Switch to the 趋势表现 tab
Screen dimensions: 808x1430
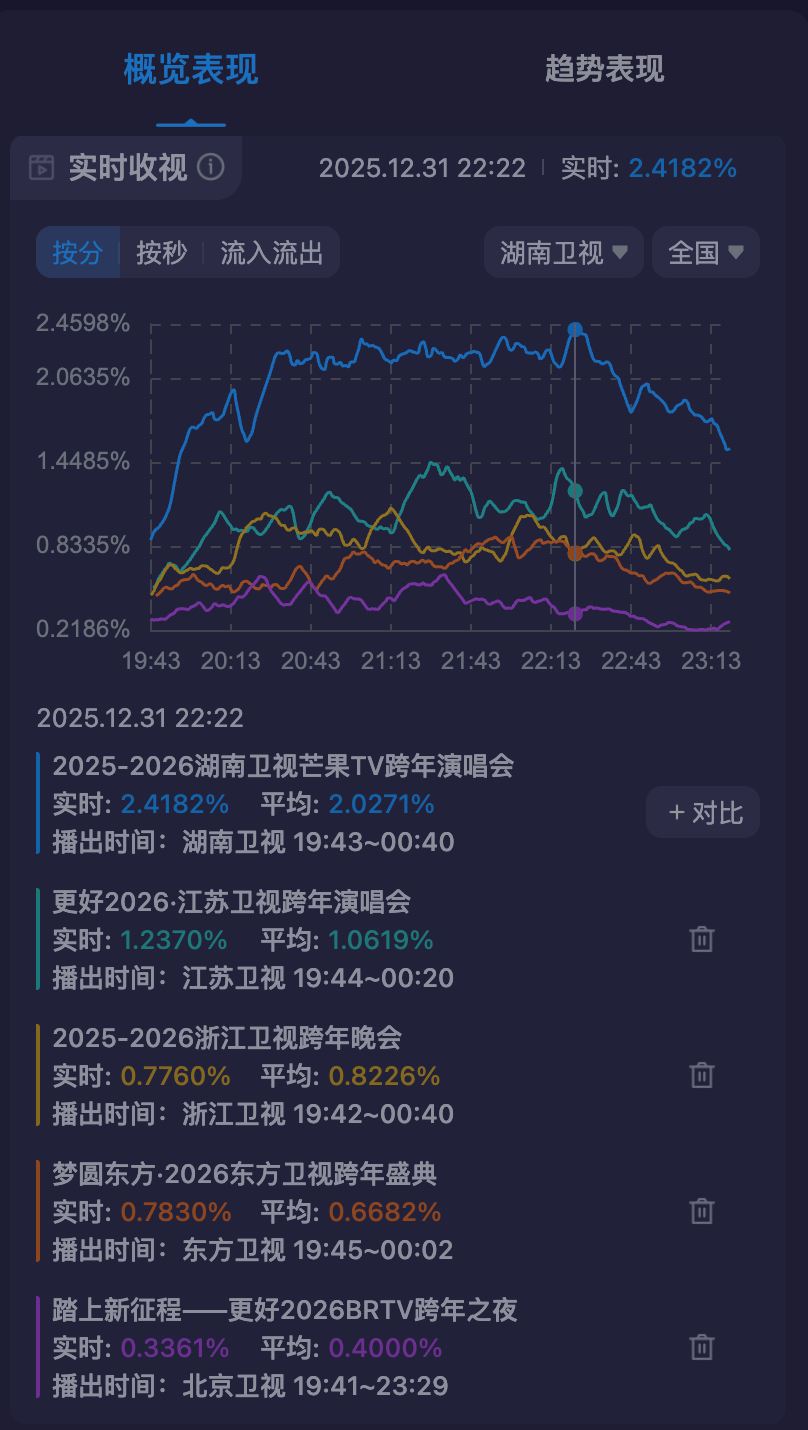point(603,70)
